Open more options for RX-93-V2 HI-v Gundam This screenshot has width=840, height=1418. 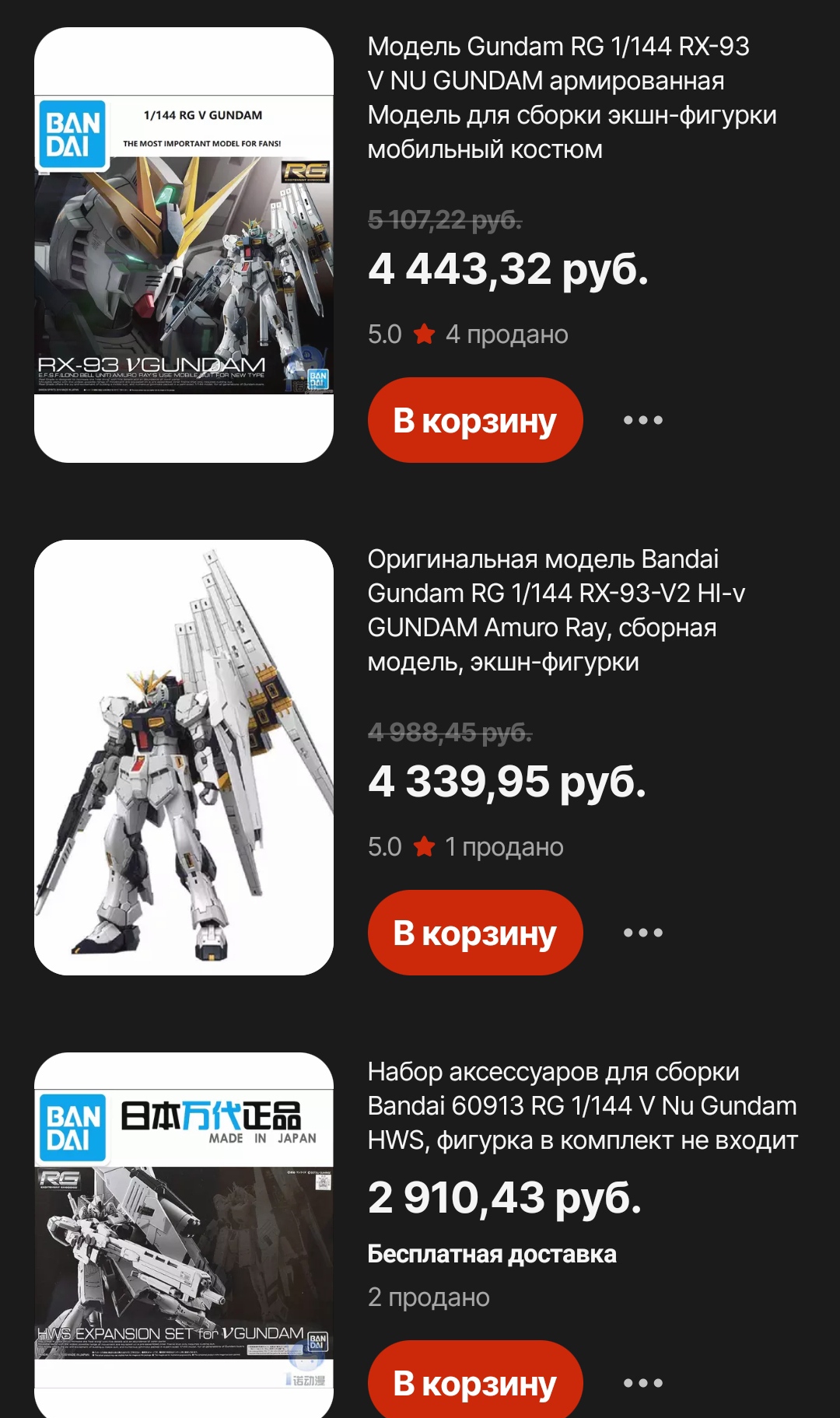pos(643,933)
